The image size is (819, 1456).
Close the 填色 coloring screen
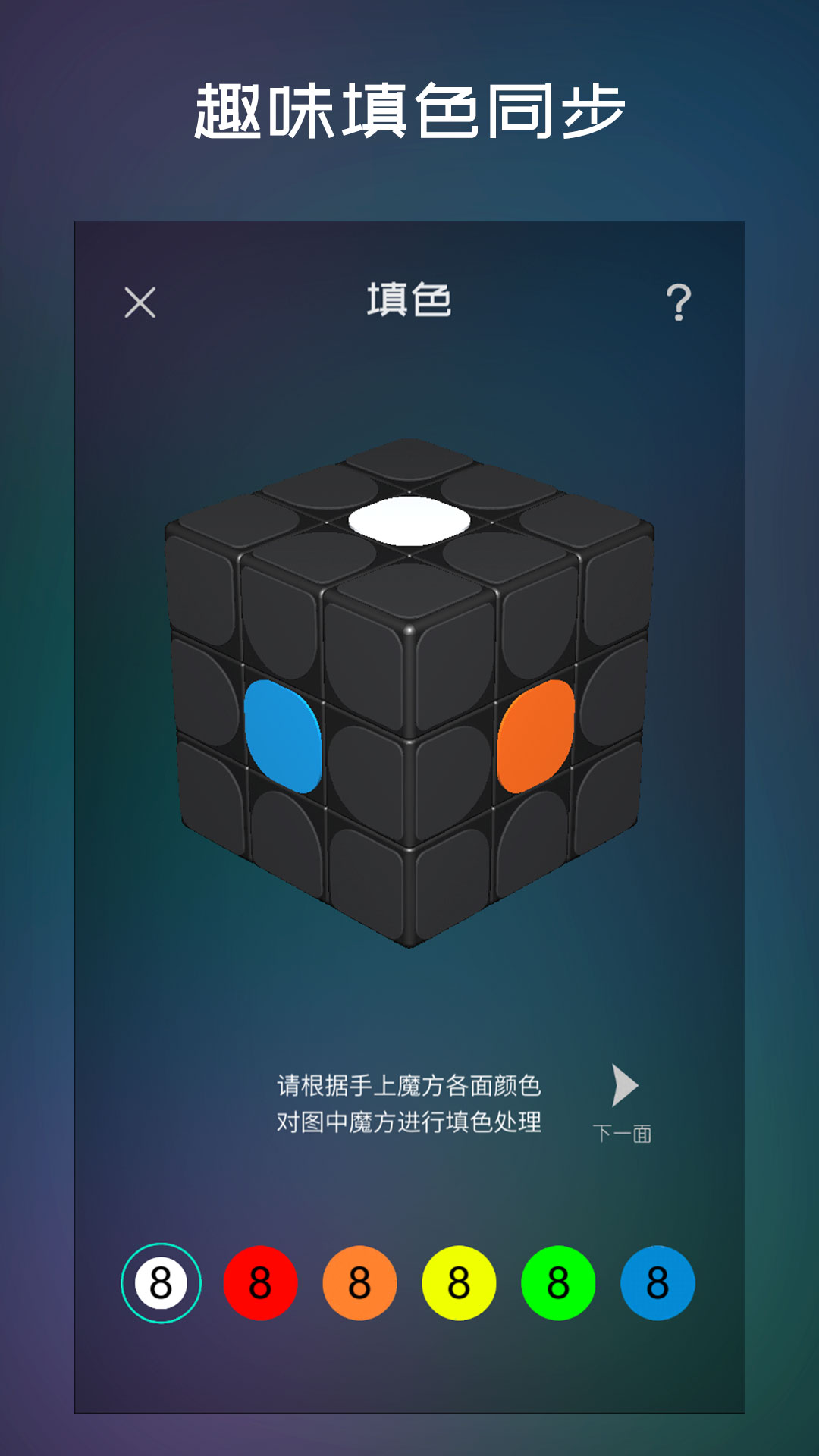point(141,302)
